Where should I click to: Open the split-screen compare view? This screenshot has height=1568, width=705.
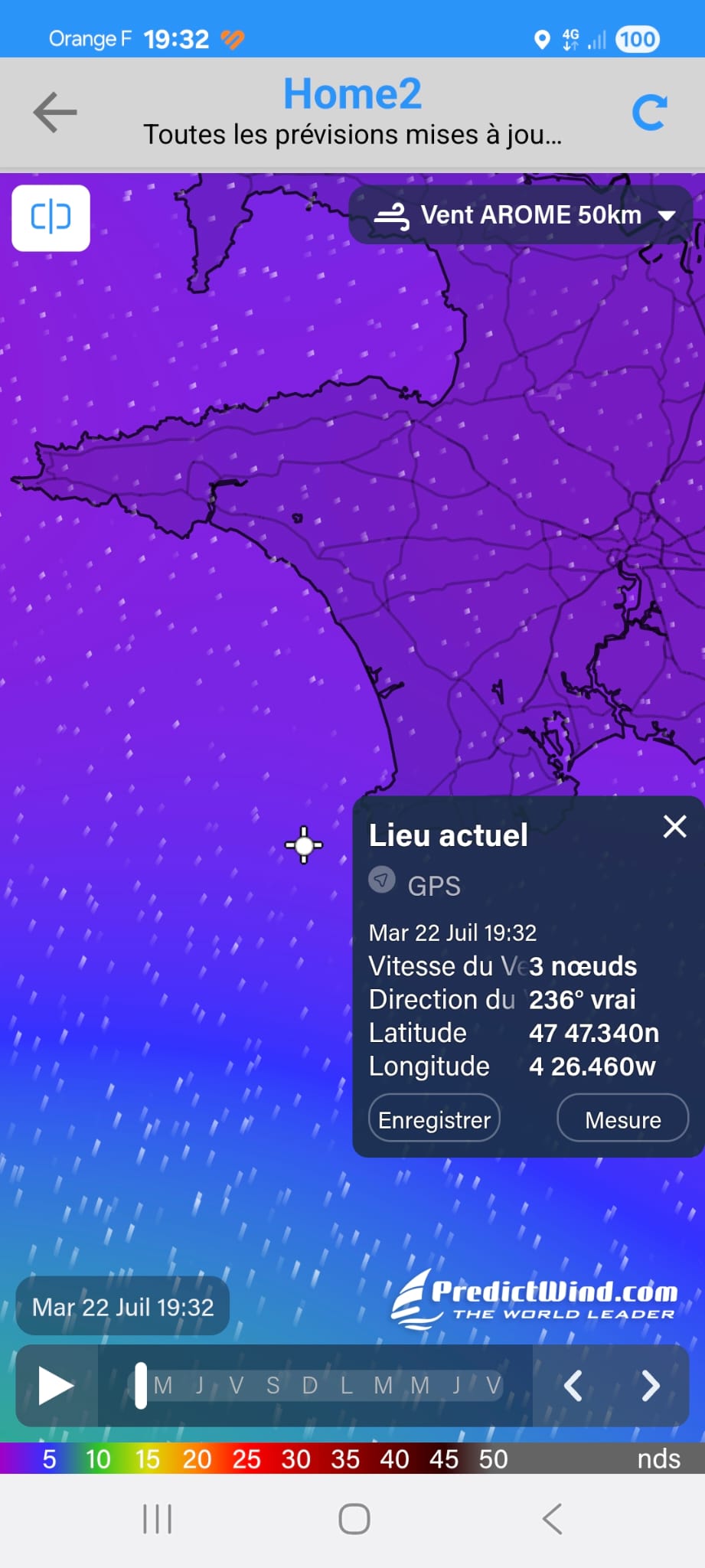coord(51,217)
